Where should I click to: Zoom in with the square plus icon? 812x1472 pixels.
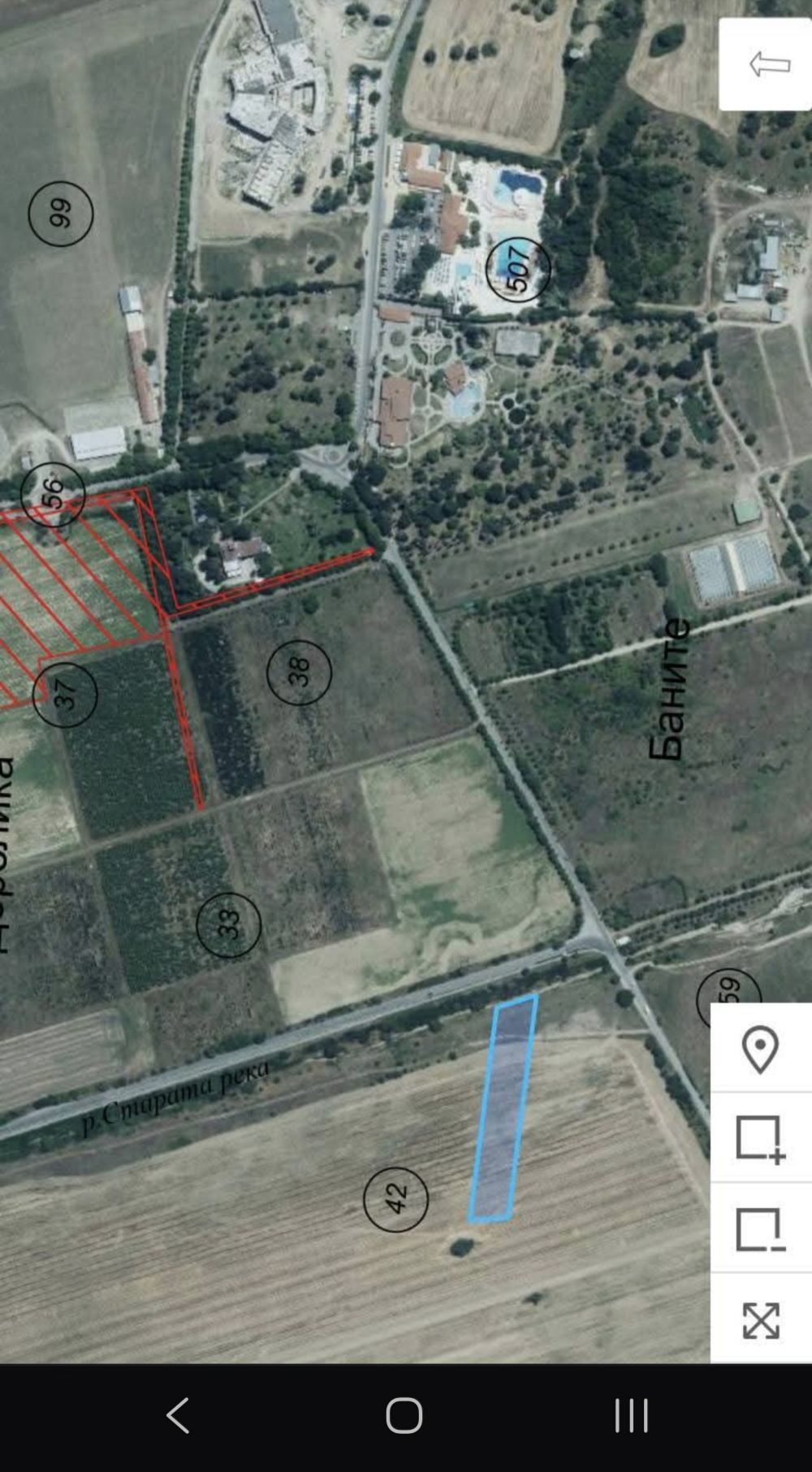point(760,1138)
